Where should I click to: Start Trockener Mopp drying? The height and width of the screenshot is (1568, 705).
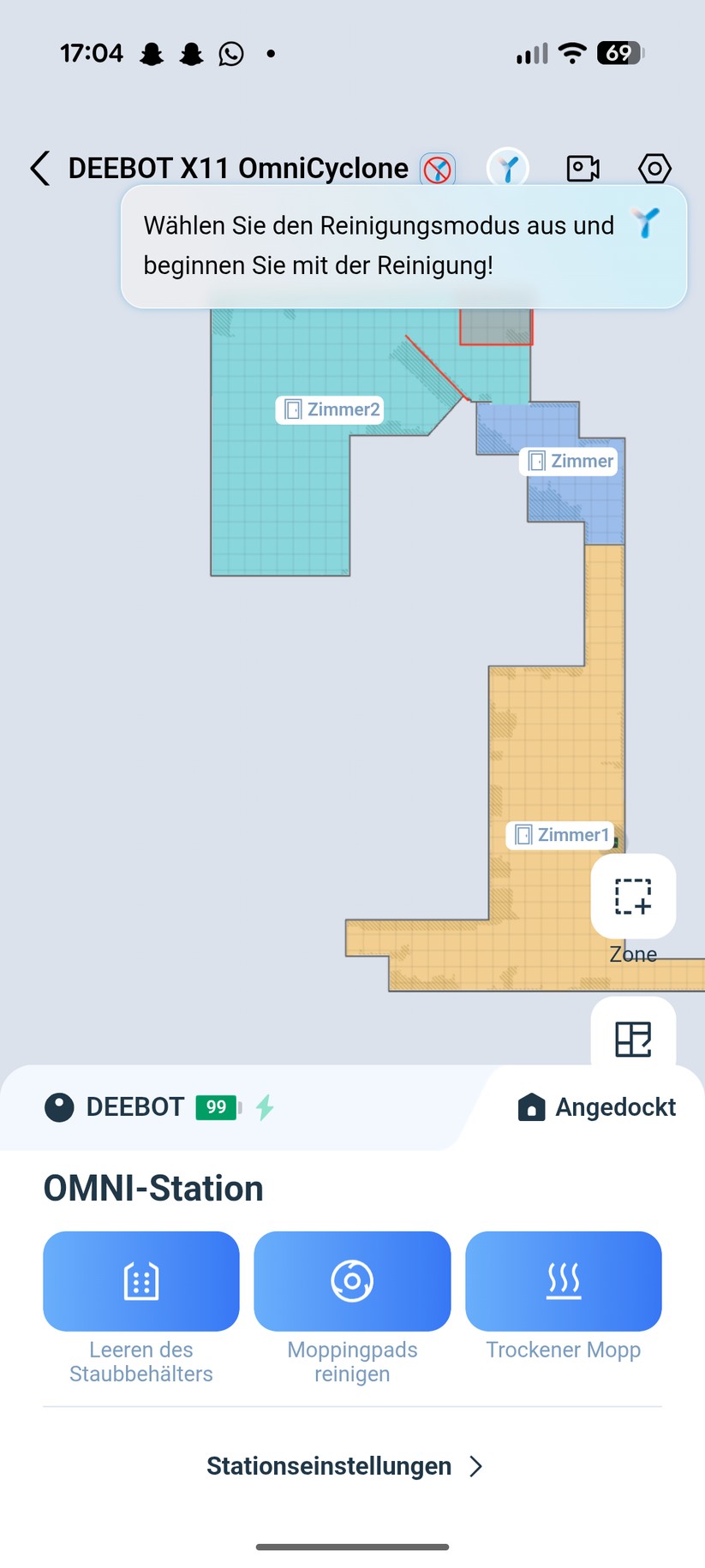563,1280
